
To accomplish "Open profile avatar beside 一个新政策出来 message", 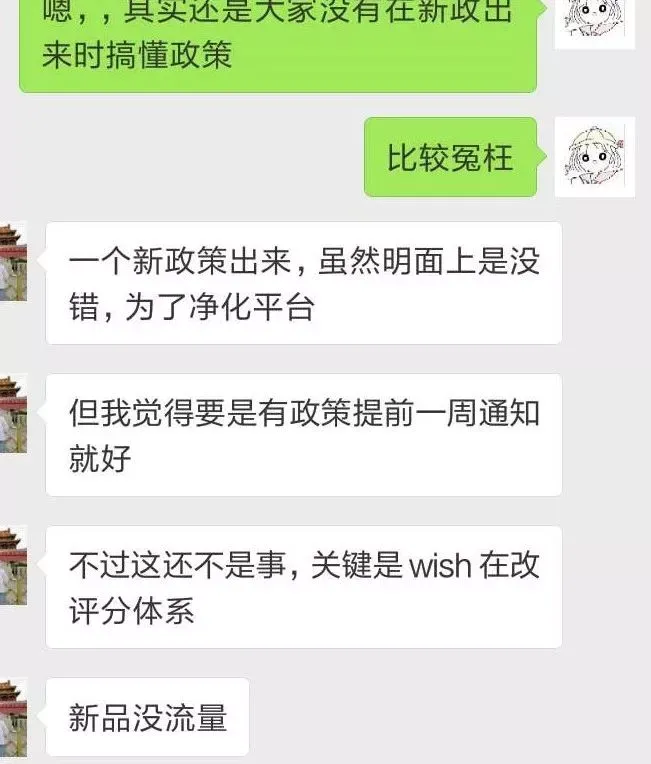I will click(x=12, y=262).
